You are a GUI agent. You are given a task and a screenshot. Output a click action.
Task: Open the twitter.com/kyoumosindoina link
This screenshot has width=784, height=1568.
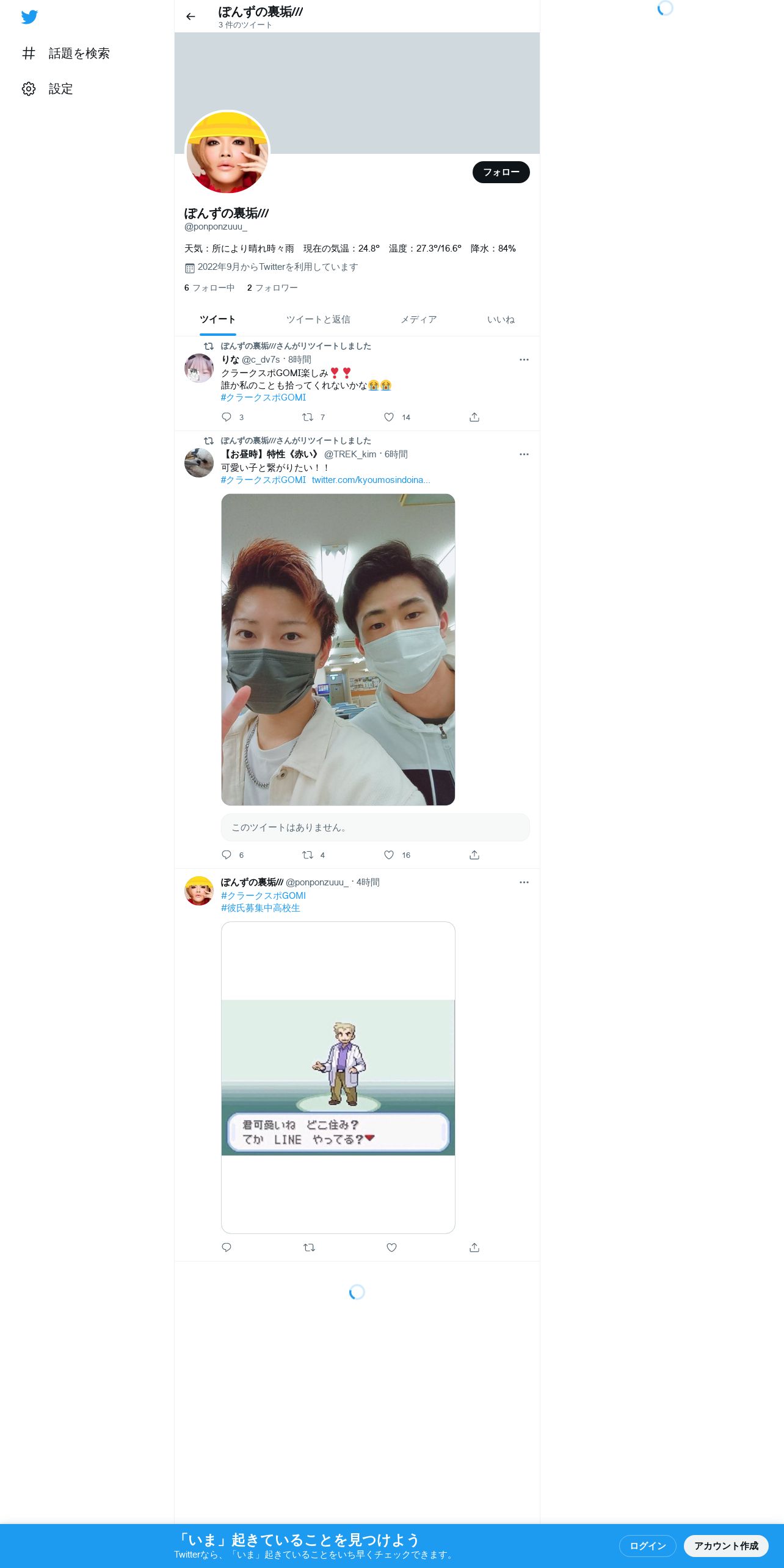[371, 480]
